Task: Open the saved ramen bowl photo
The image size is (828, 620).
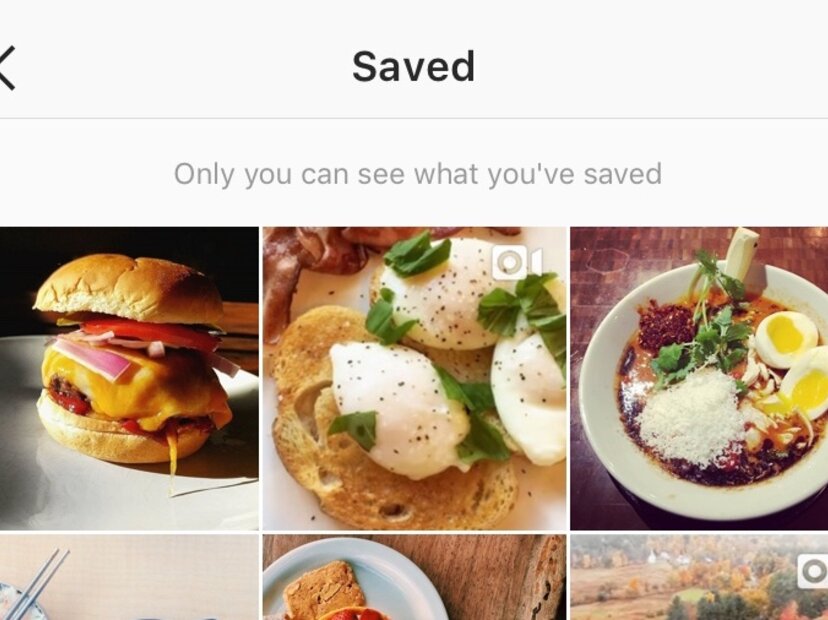Action: pyautogui.click(x=699, y=378)
